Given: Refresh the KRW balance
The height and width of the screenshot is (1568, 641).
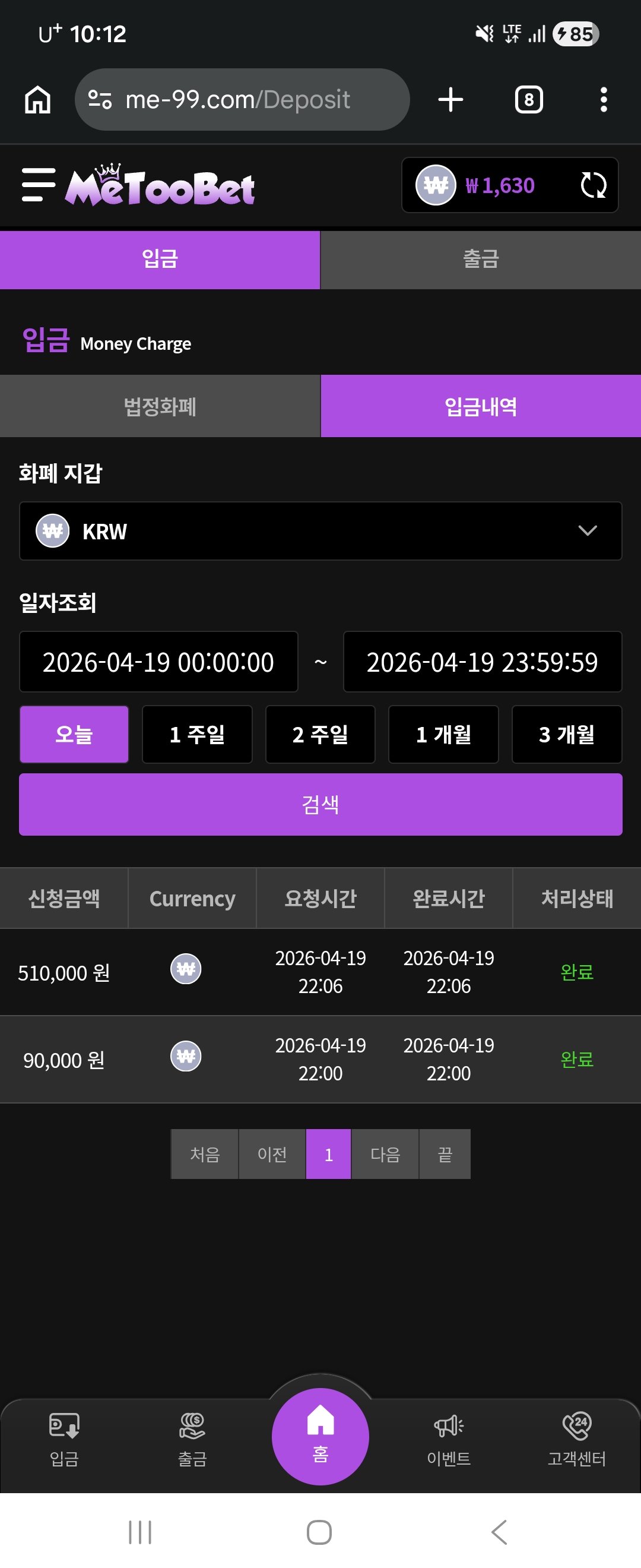Looking at the screenshot, I should click(593, 185).
